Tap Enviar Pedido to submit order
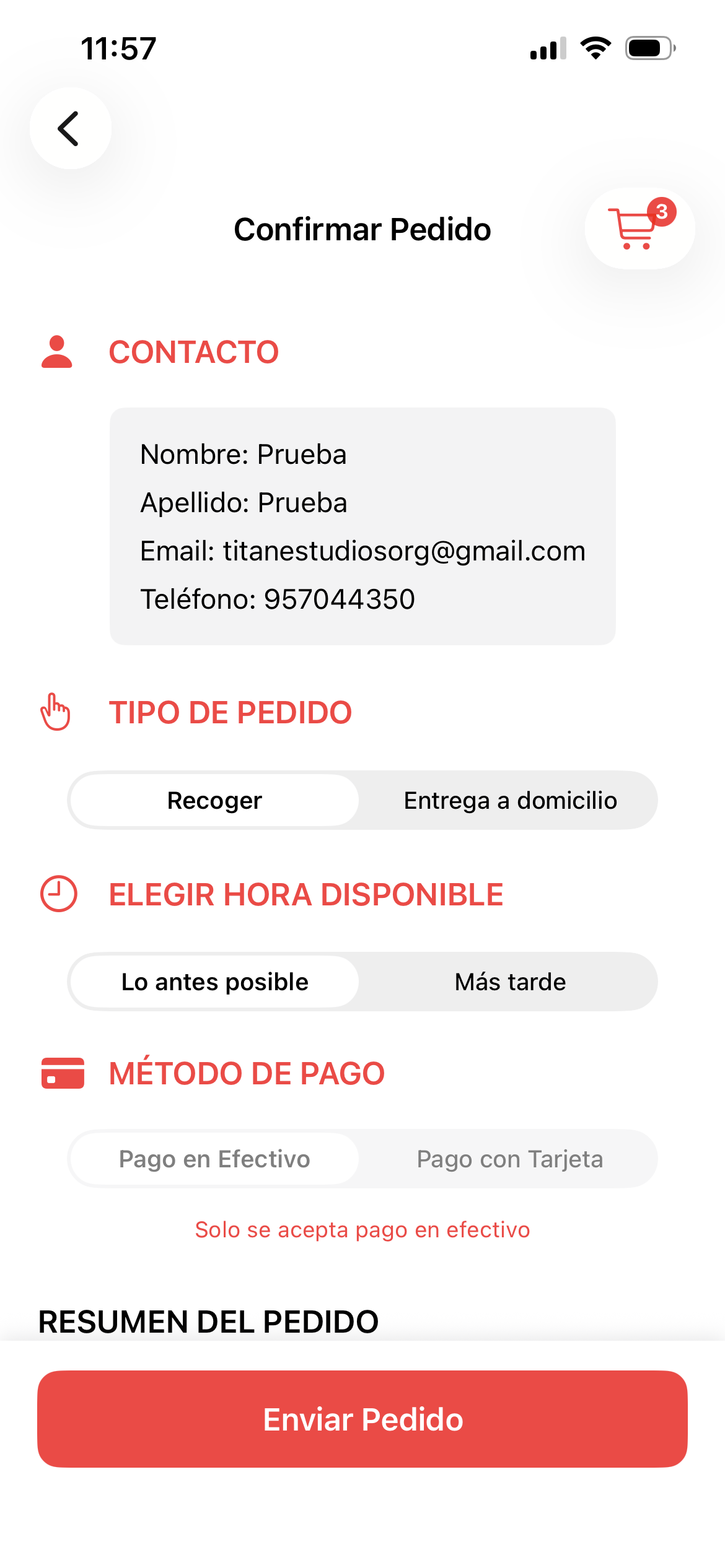Screen dimensions: 725x1568 tap(362, 1419)
